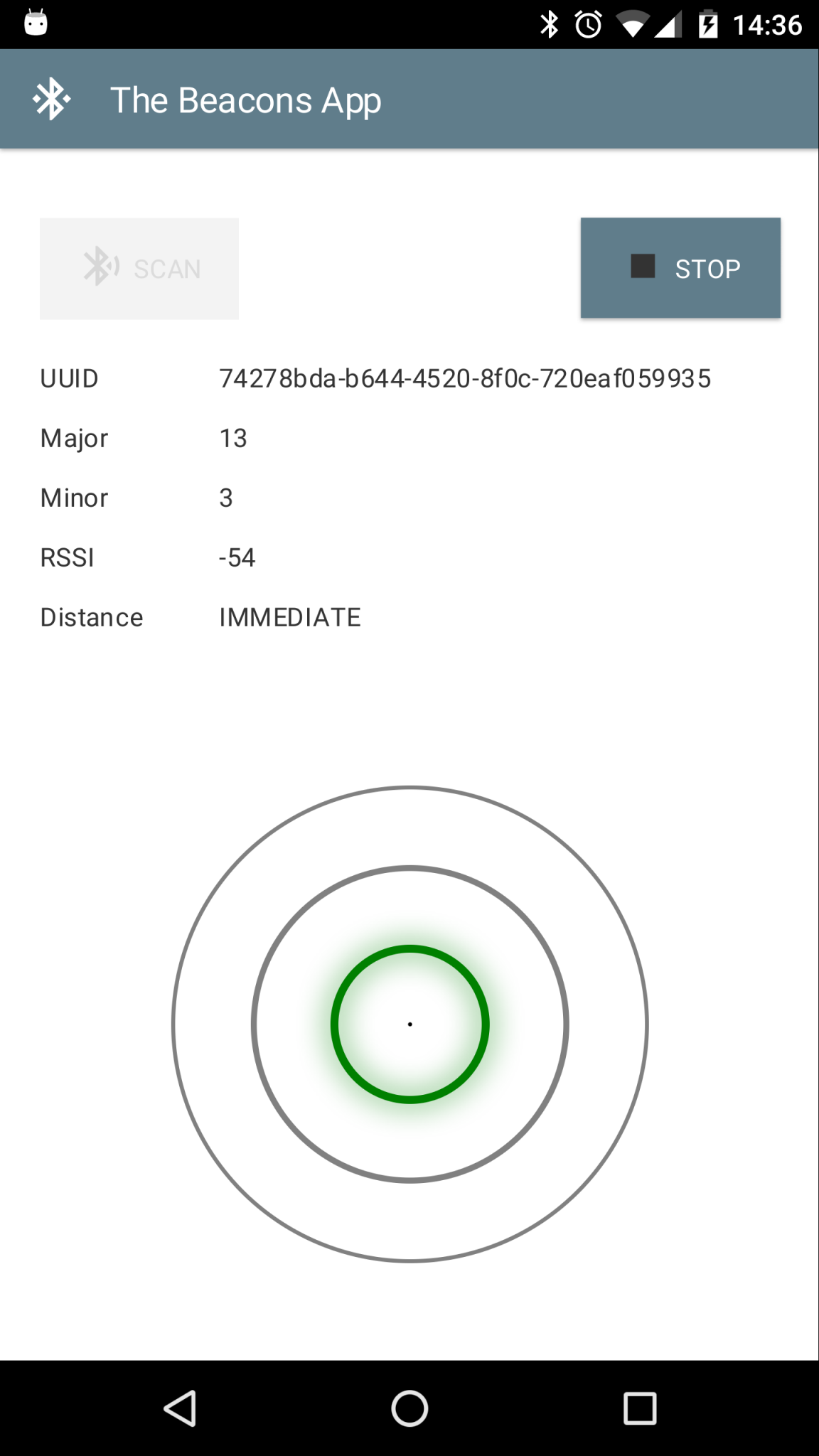Screen dimensions: 819x1456
Task: Tap the disabled Scan button
Action: (139, 269)
